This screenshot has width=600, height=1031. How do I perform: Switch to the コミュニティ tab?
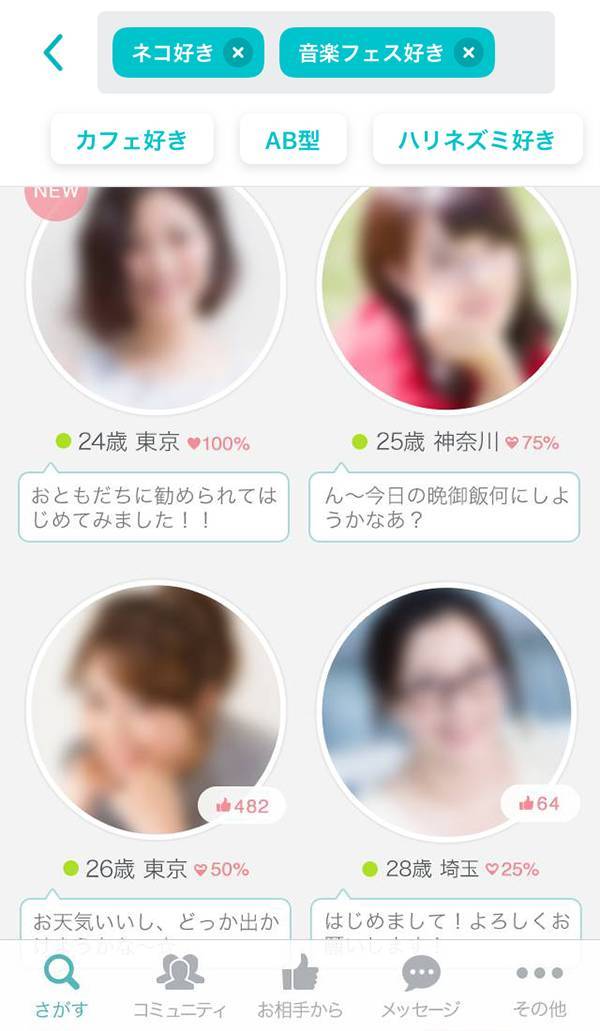180,986
